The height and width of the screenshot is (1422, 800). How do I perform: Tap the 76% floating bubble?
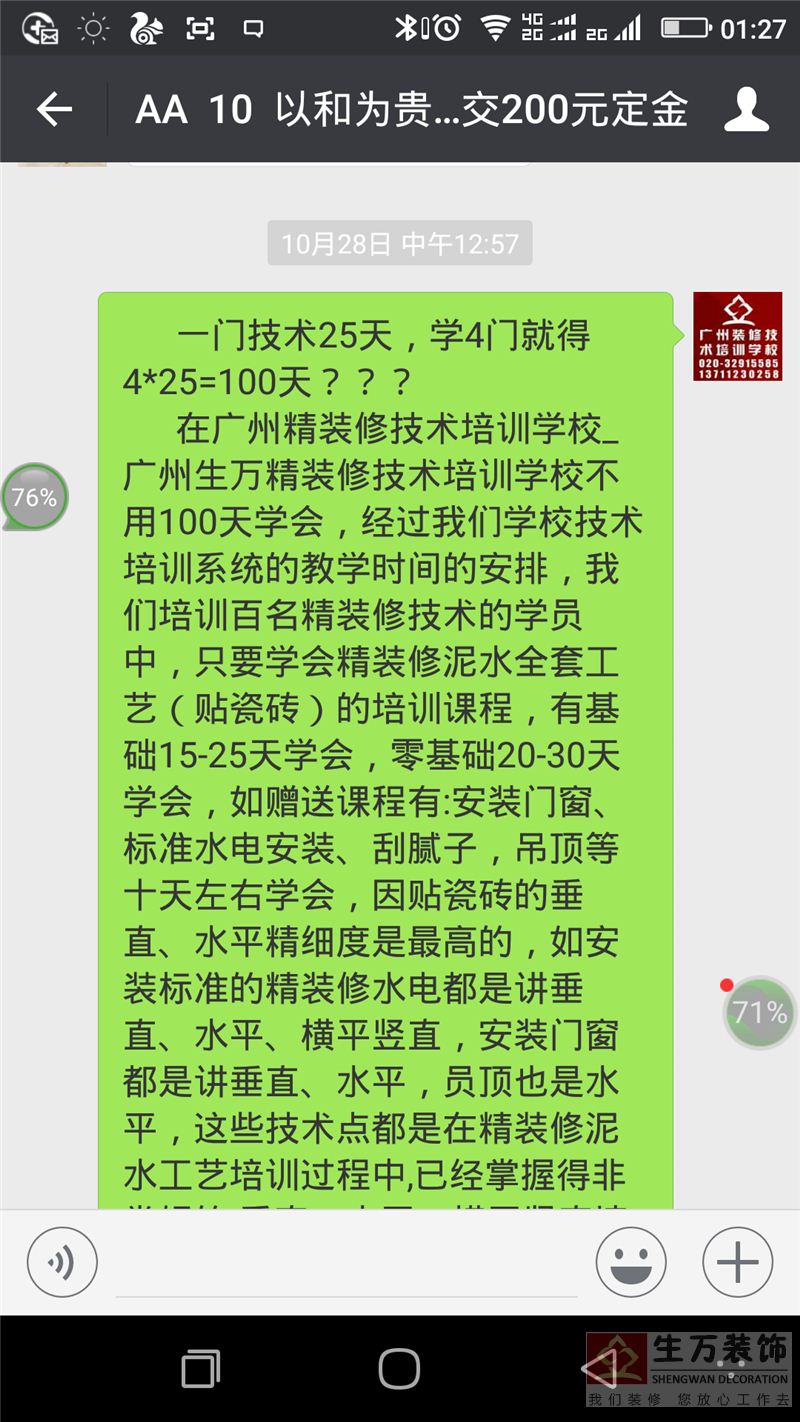click(35, 497)
